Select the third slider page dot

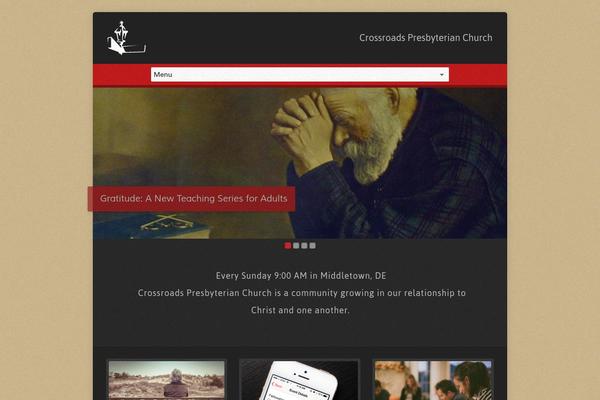click(x=304, y=245)
